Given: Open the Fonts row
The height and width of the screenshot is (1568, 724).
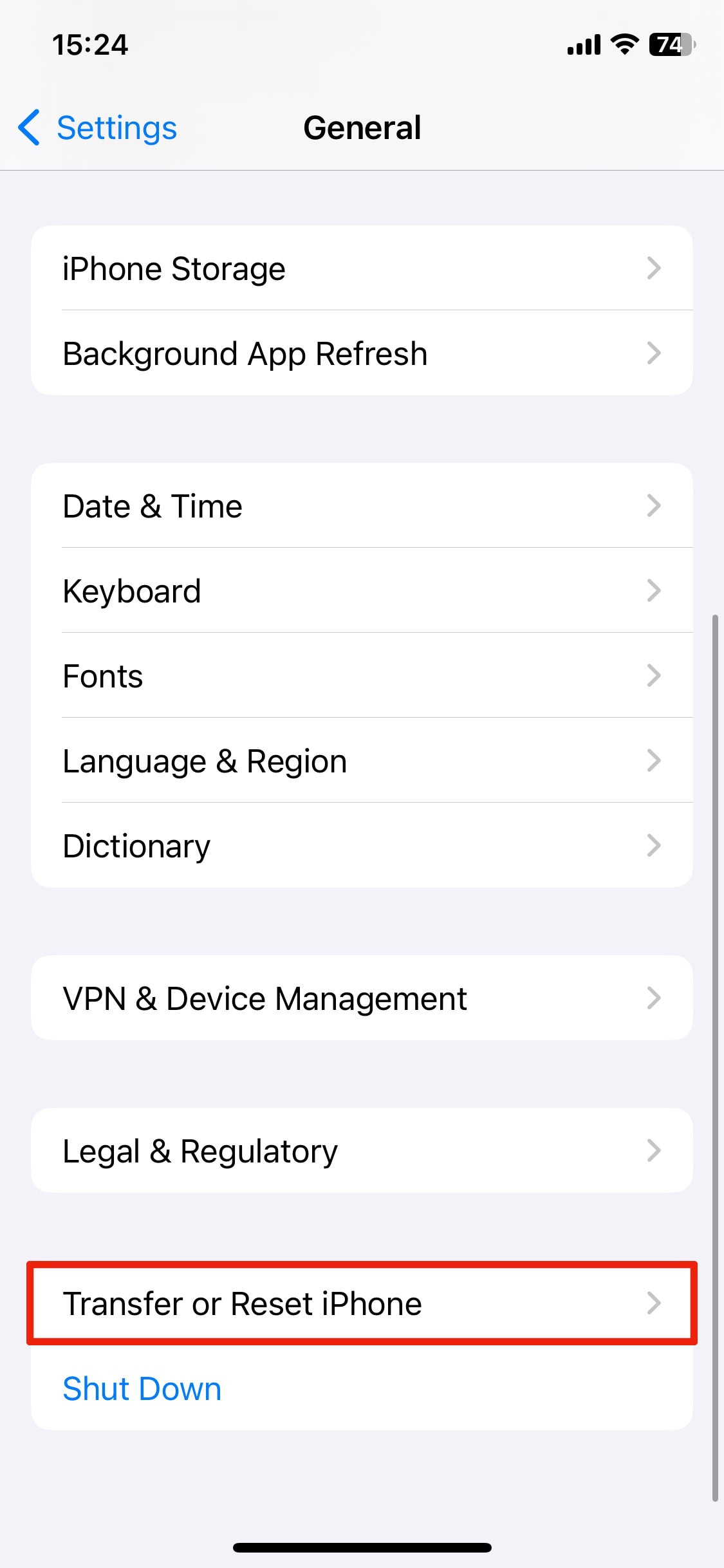Looking at the screenshot, I should click(x=360, y=676).
